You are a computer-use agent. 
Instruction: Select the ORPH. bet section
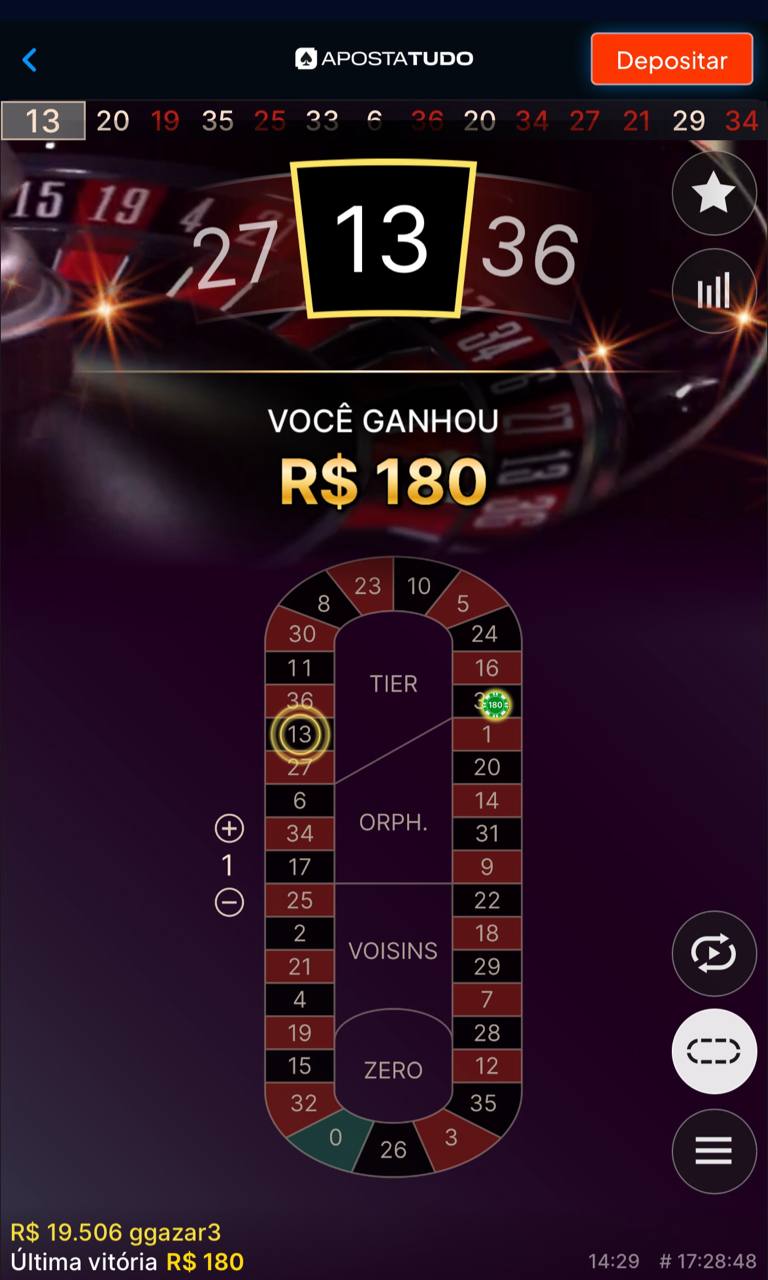point(393,822)
